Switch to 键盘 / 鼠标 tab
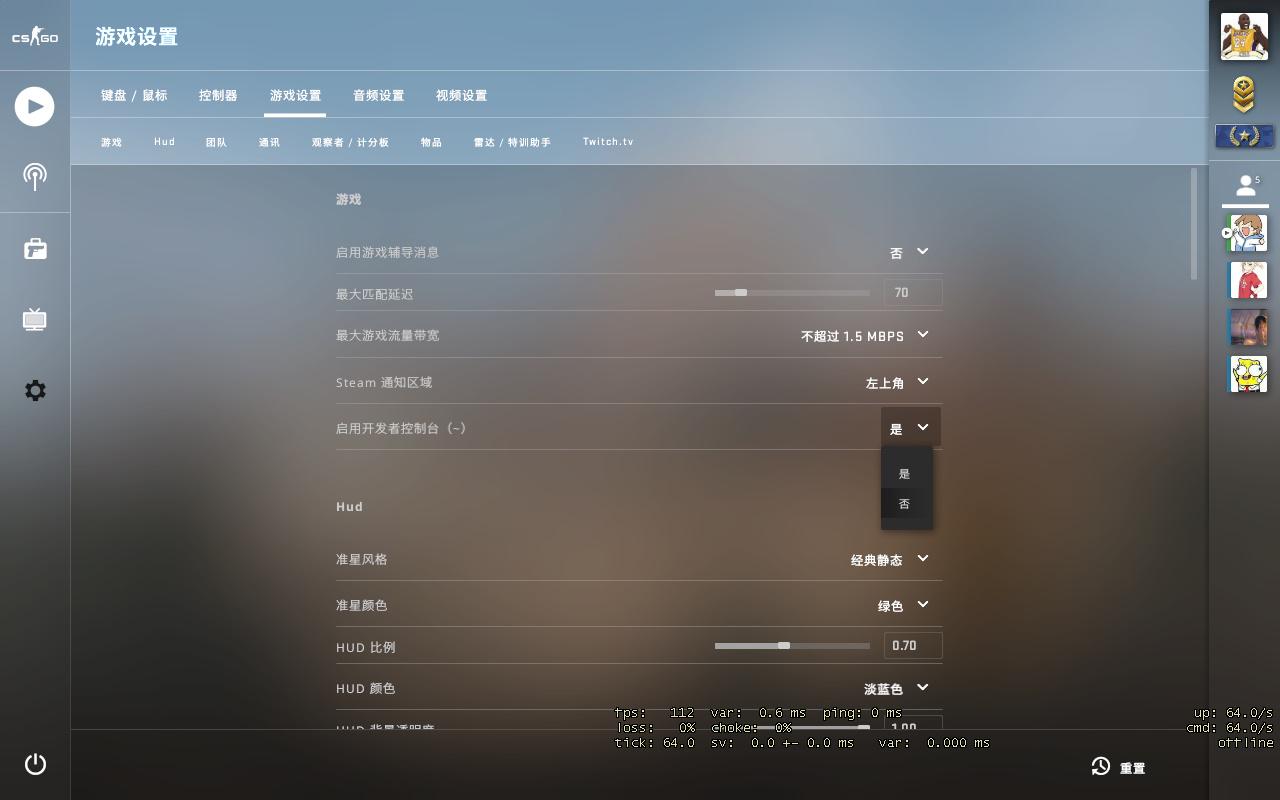 tap(134, 96)
